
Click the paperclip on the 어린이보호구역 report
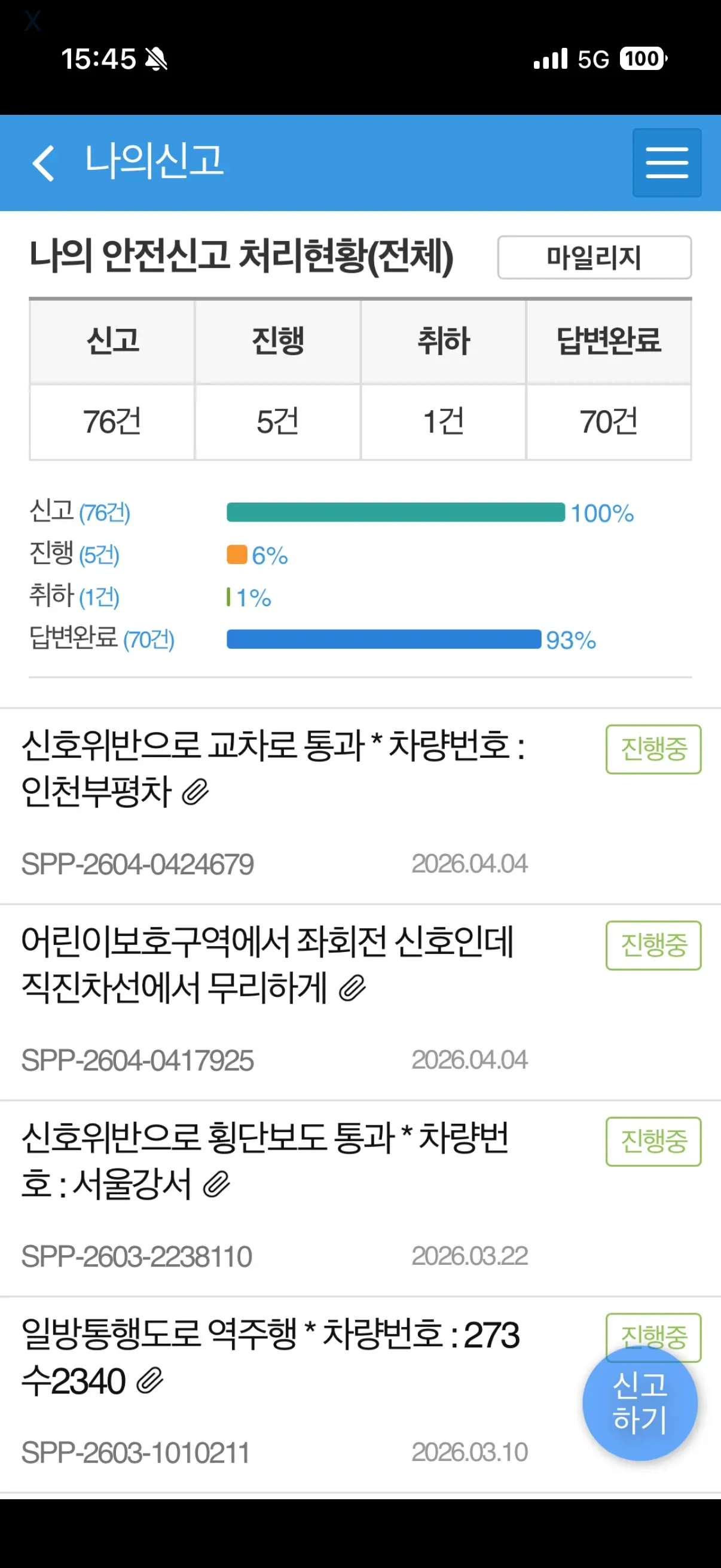pyautogui.click(x=352, y=987)
